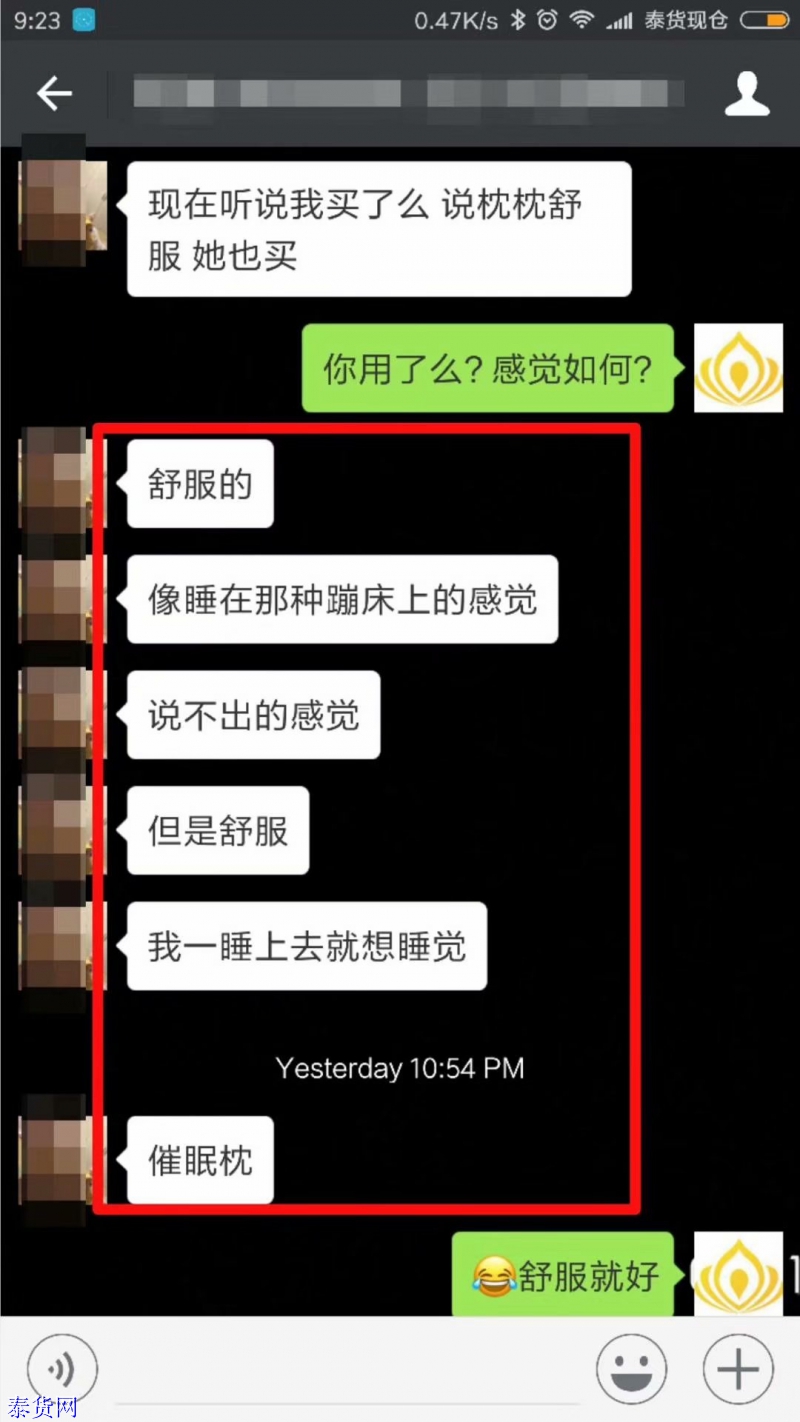Image resolution: width=800 pixels, height=1422 pixels.
Task: Open the plus attachments menu
Action: click(x=738, y=1369)
